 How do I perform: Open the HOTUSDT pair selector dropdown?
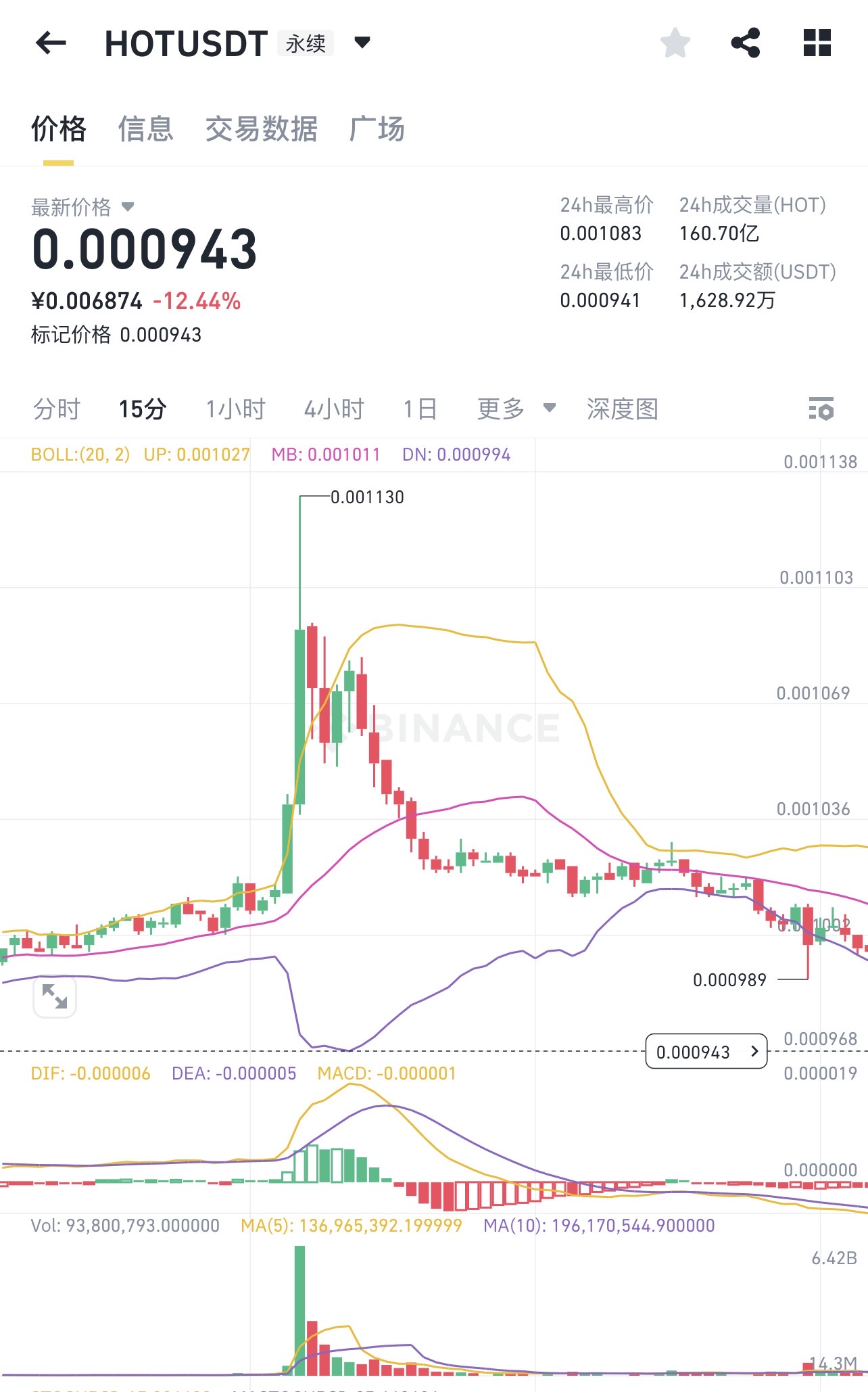(362, 43)
